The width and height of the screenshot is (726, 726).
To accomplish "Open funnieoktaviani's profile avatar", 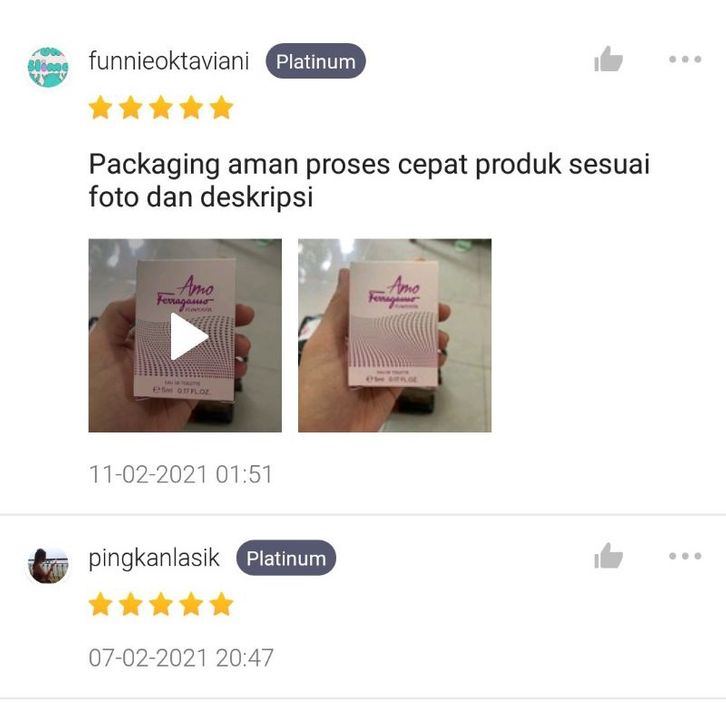I will (x=48, y=67).
